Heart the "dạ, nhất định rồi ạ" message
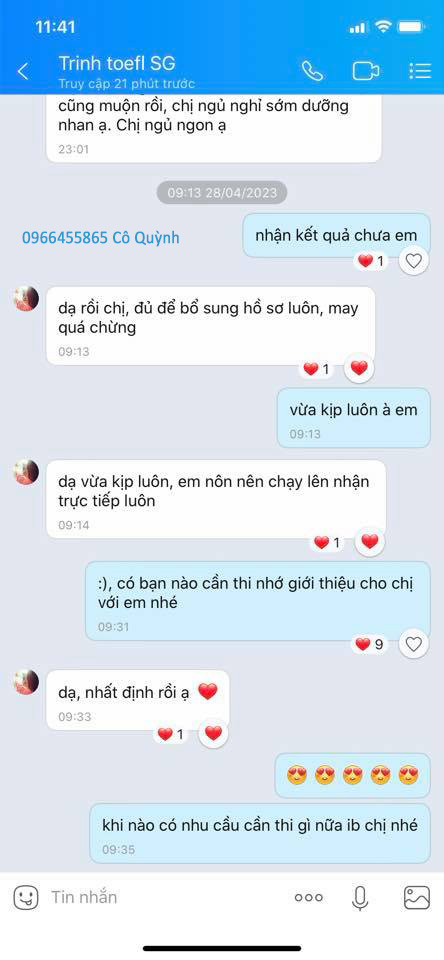Viewport: 444px width, 960px height. (x=213, y=733)
